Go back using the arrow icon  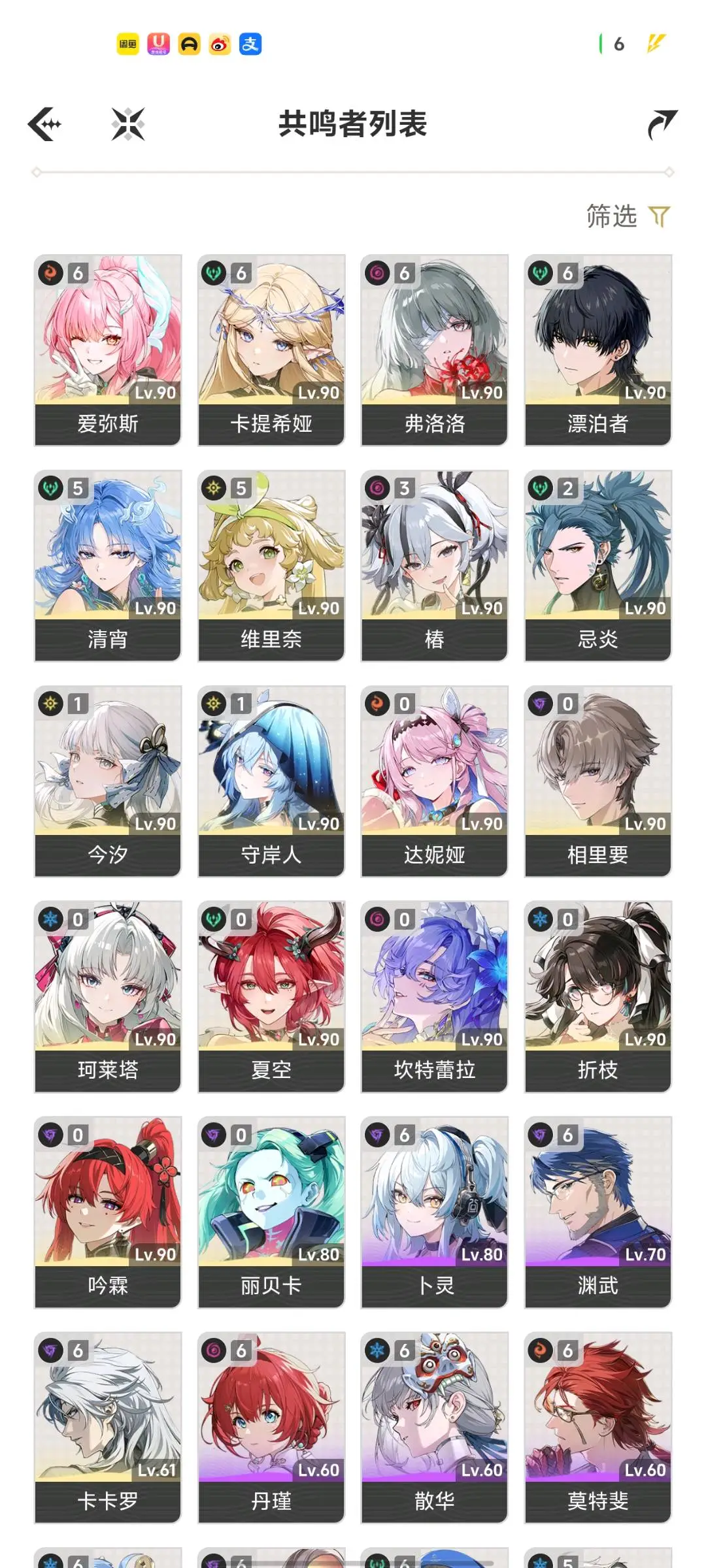[x=44, y=124]
